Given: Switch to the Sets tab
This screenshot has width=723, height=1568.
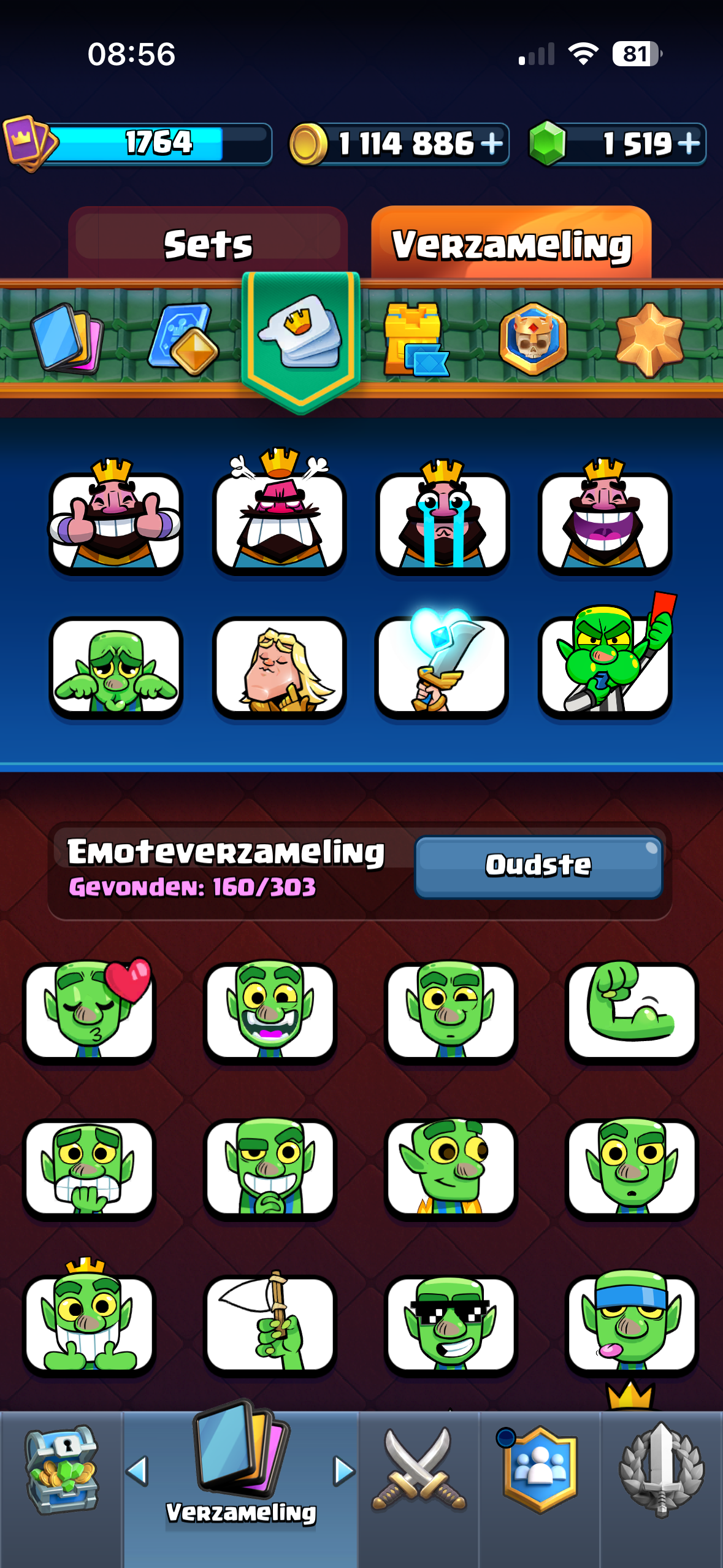Looking at the screenshot, I should coord(208,244).
